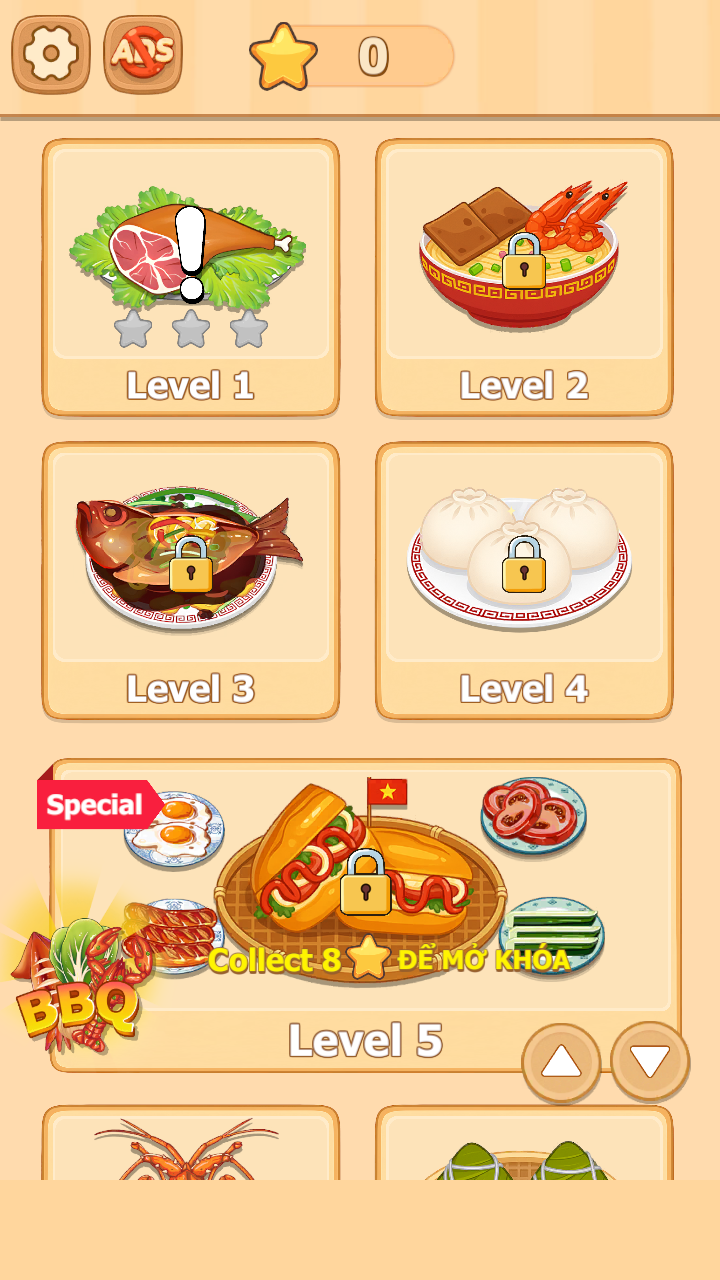The width and height of the screenshot is (720, 1280).
Task: Start Level 1 with the ham dish
Action: point(190,277)
